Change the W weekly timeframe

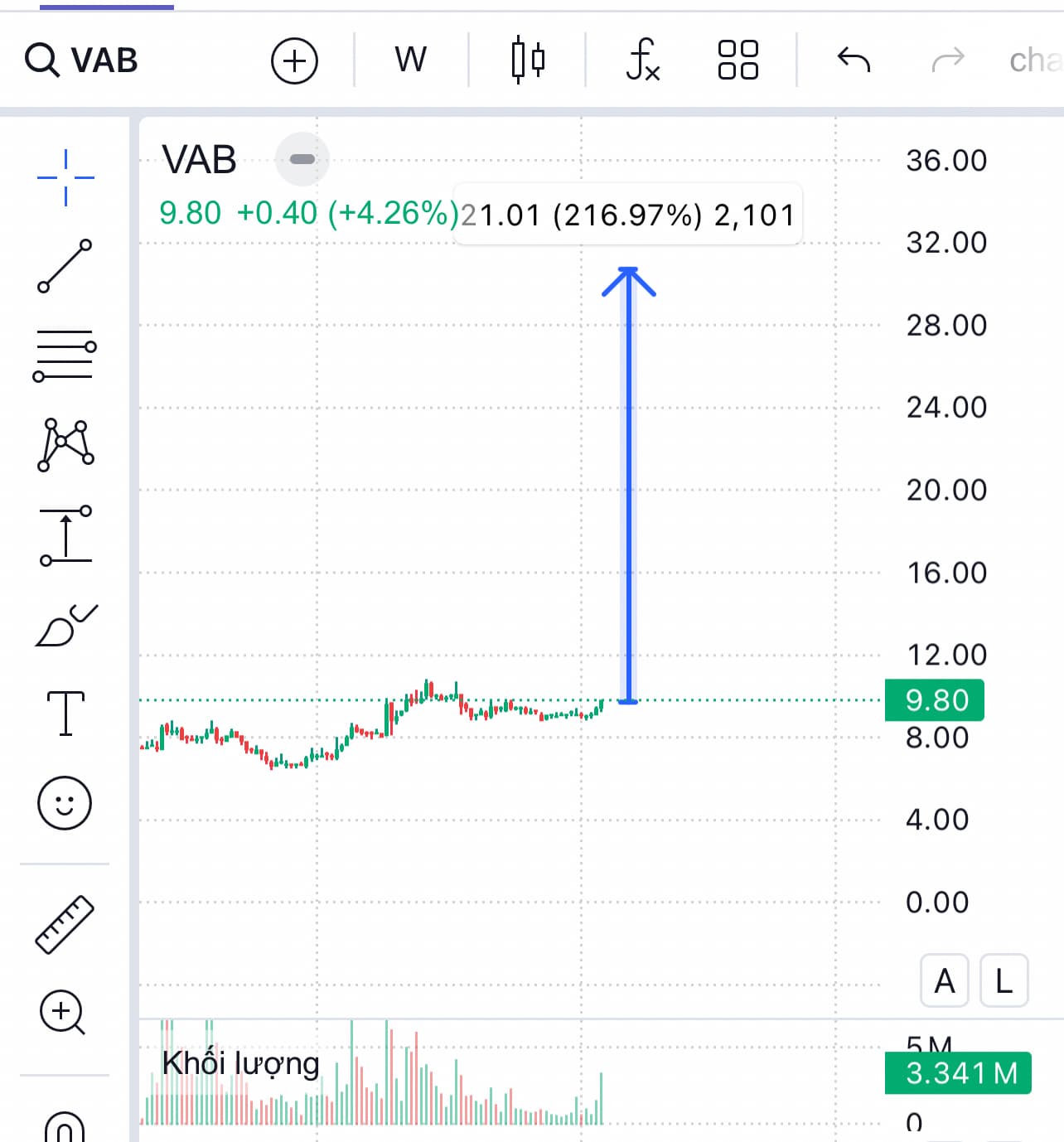(x=410, y=60)
